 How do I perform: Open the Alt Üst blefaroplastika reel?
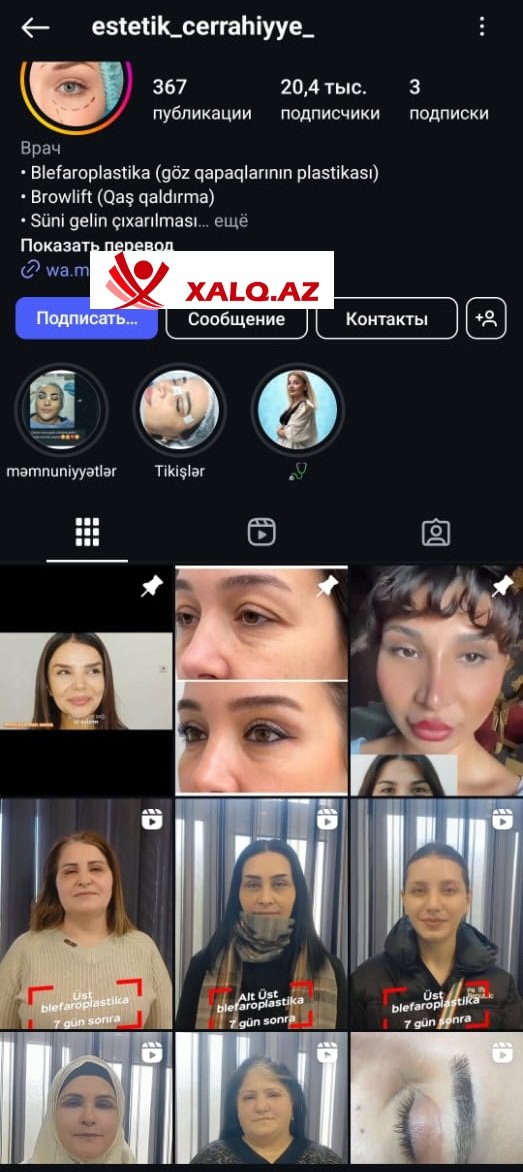click(x=261, y=913)
